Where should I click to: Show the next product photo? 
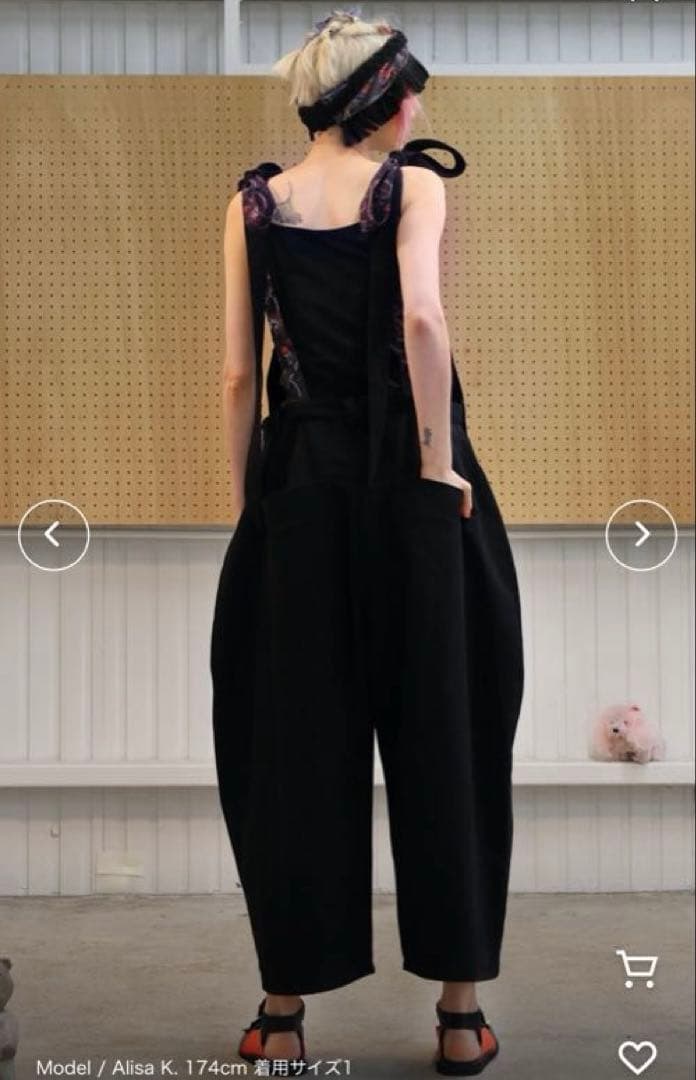(x=641, y=535)
